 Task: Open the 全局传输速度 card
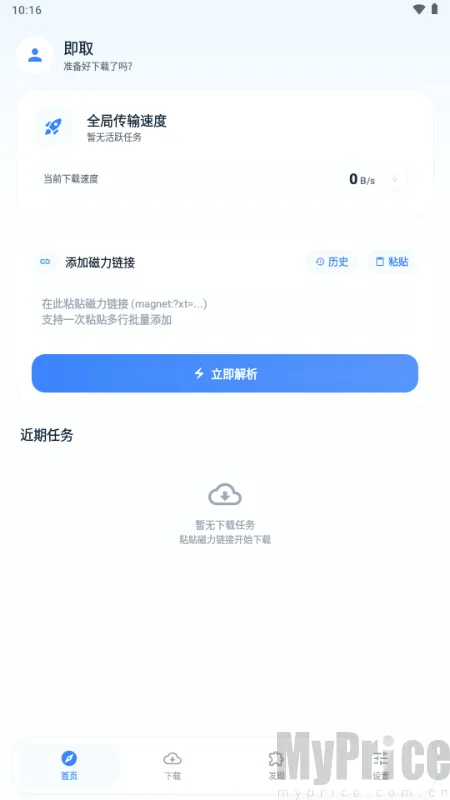[225, 154]
